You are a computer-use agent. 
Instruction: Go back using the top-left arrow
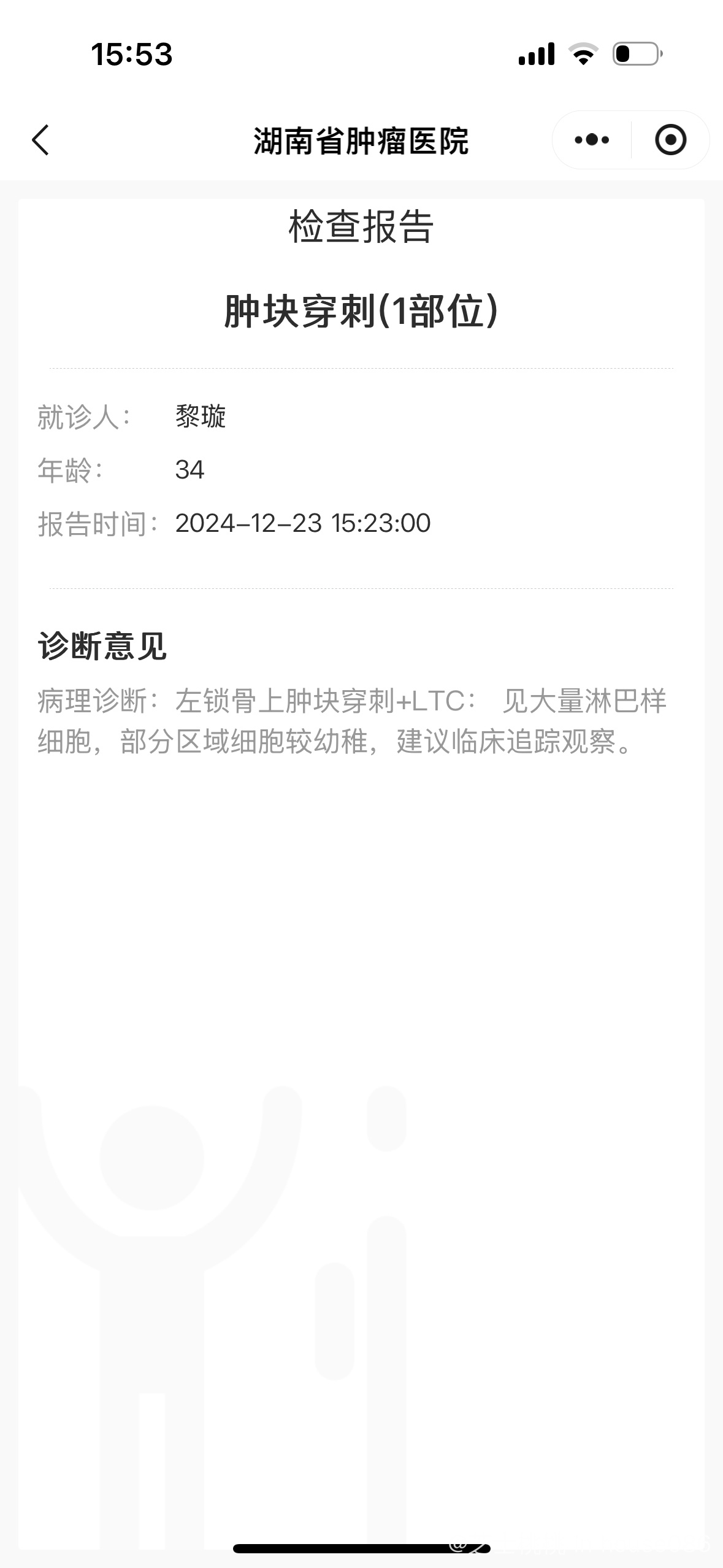click(40, 140)
